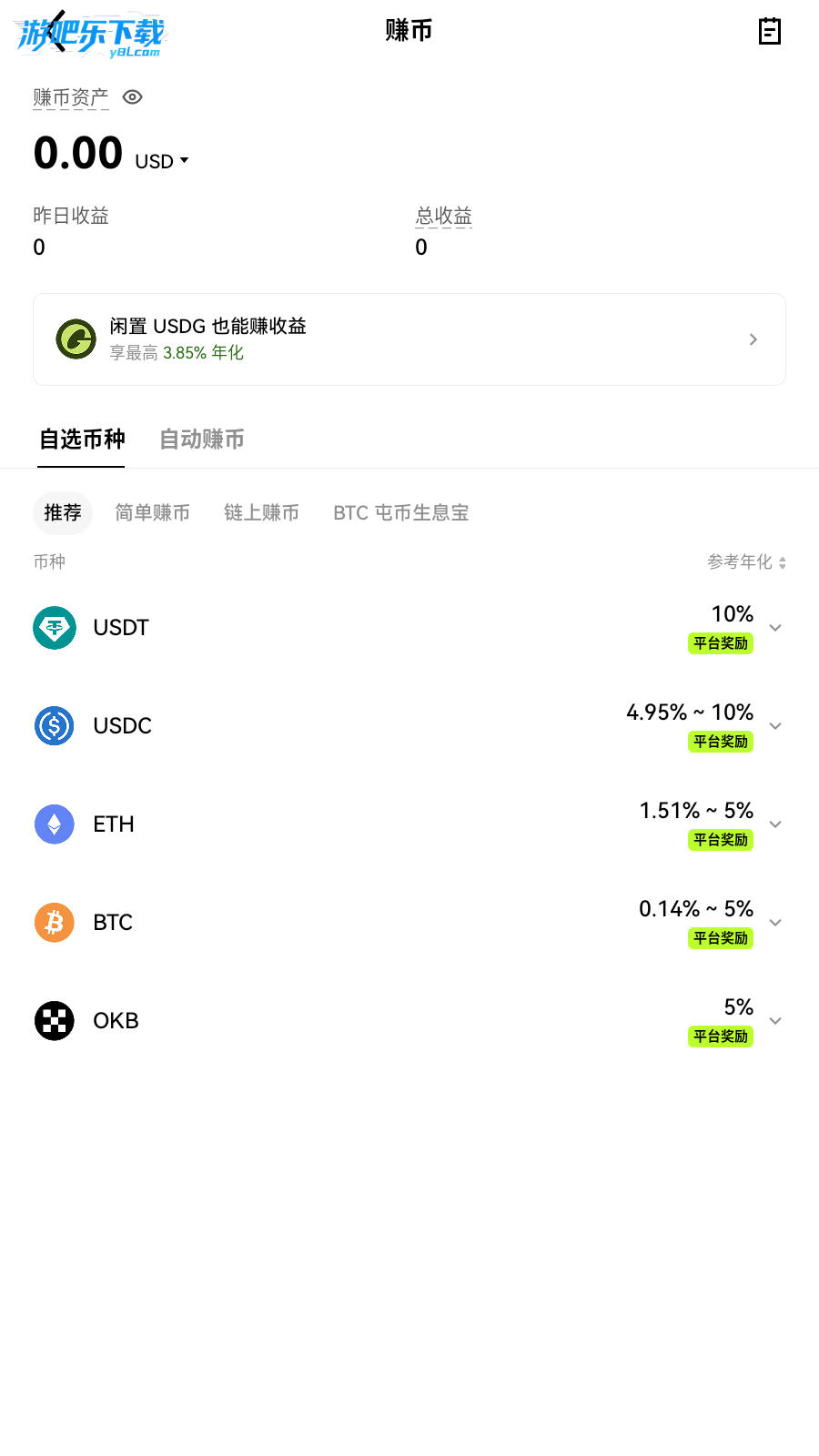Expand the USDT row
This screenshot has width=819, height=1456.
pos(775,628)
